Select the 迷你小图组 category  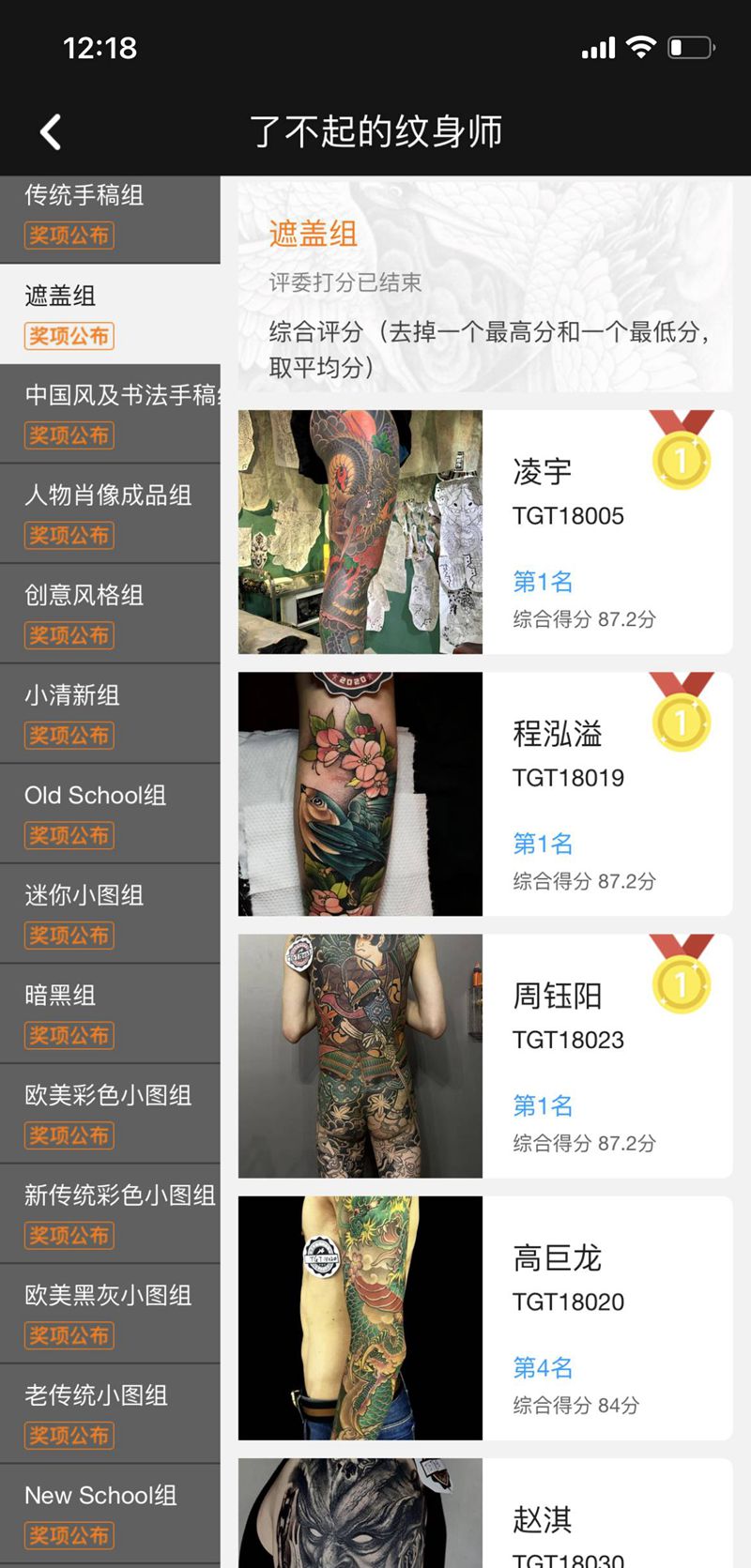pyautogui.click(x=110, y=914)
